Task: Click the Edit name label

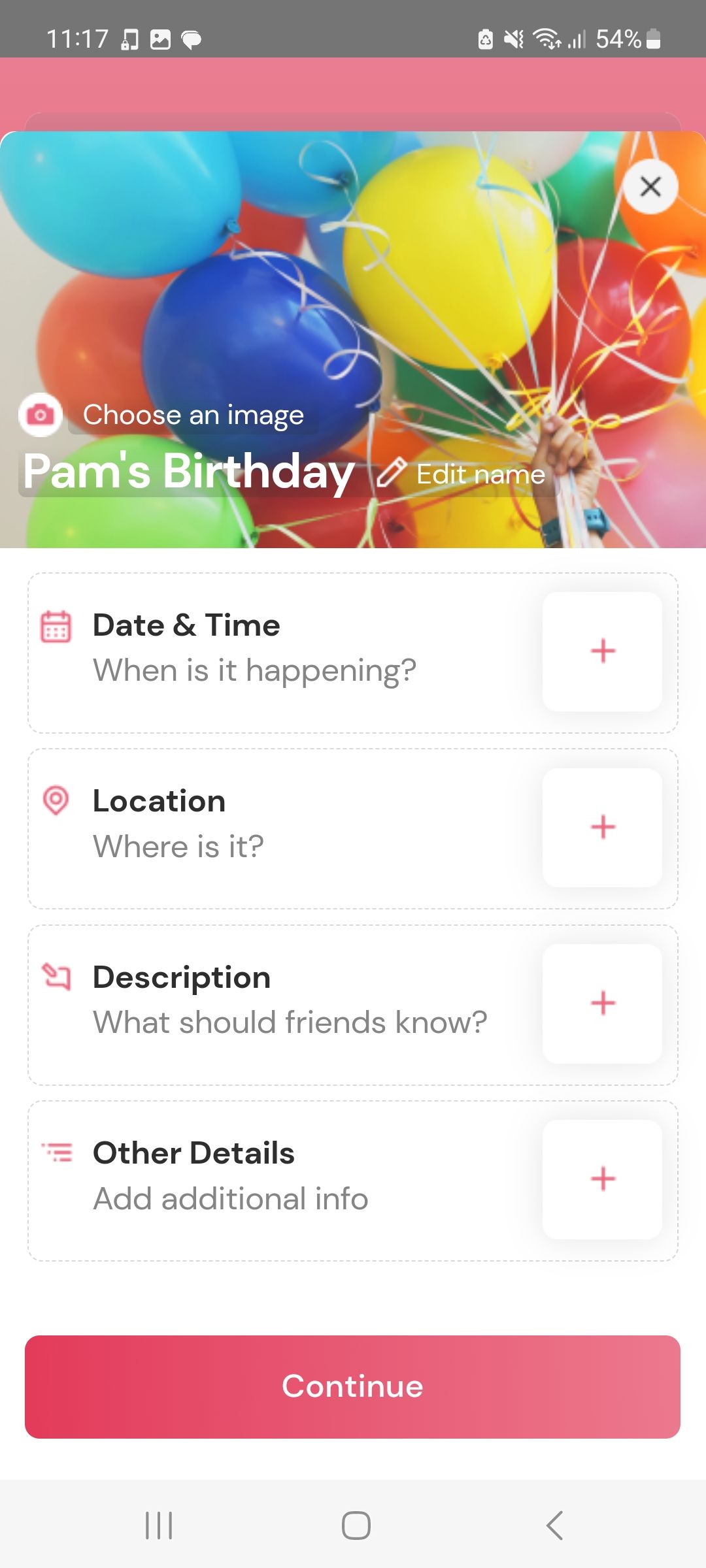Action: coord(479,474)
